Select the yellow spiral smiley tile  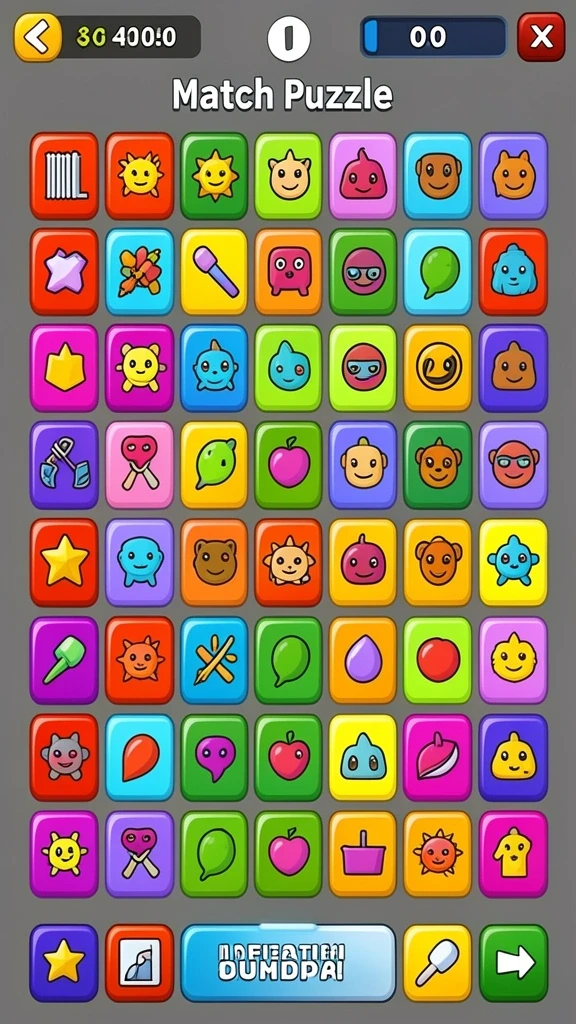click(438, 368)
